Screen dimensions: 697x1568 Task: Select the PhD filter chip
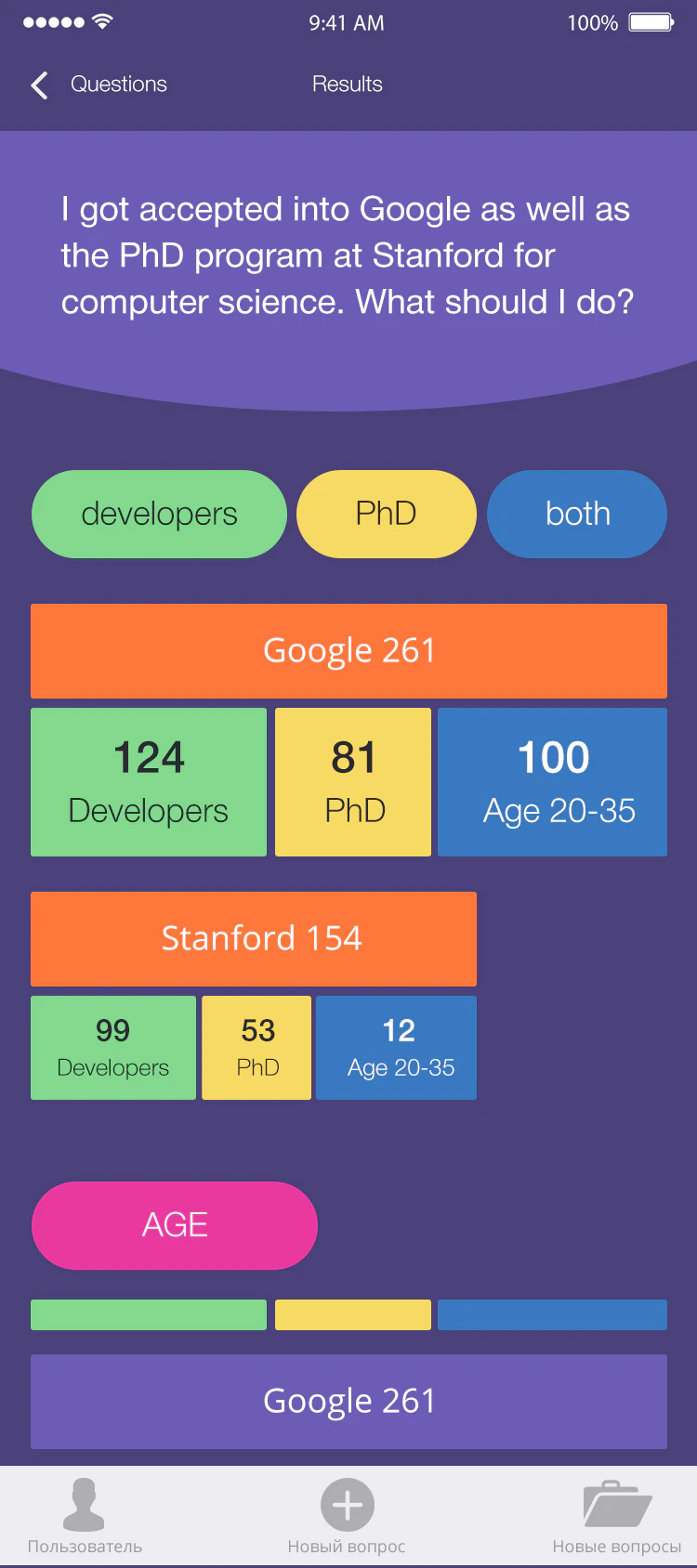pos(386,514)
